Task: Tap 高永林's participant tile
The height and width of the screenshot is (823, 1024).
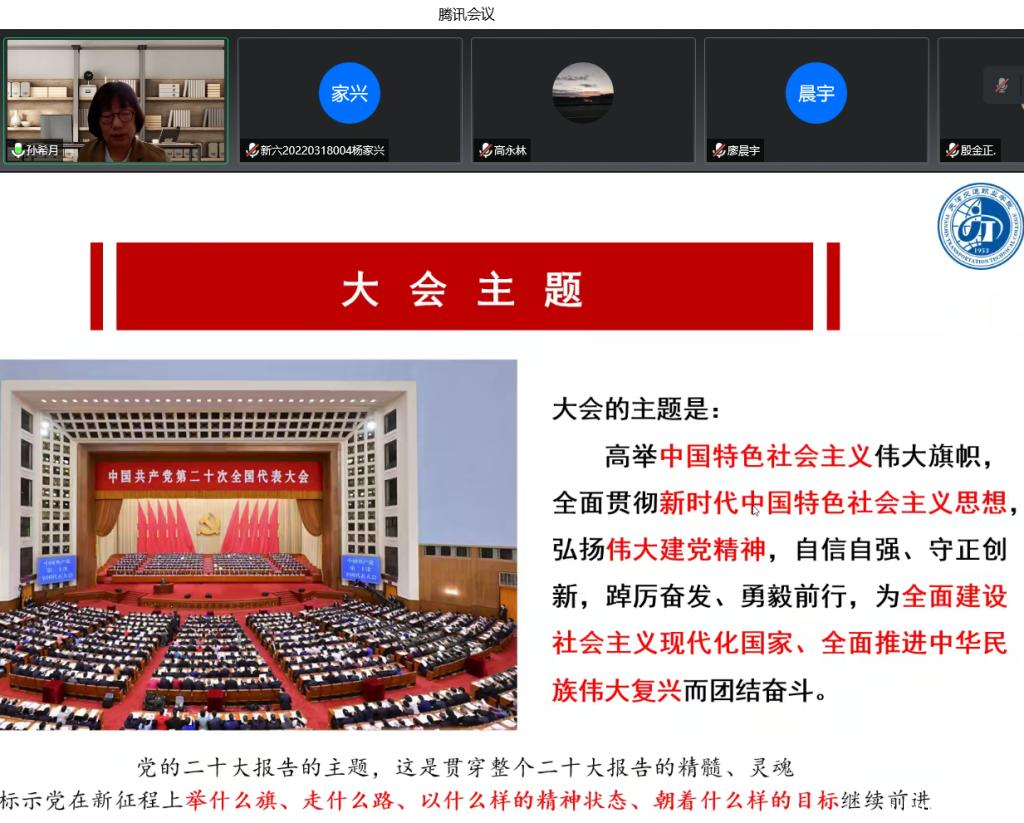Action: tap(583, 100)
